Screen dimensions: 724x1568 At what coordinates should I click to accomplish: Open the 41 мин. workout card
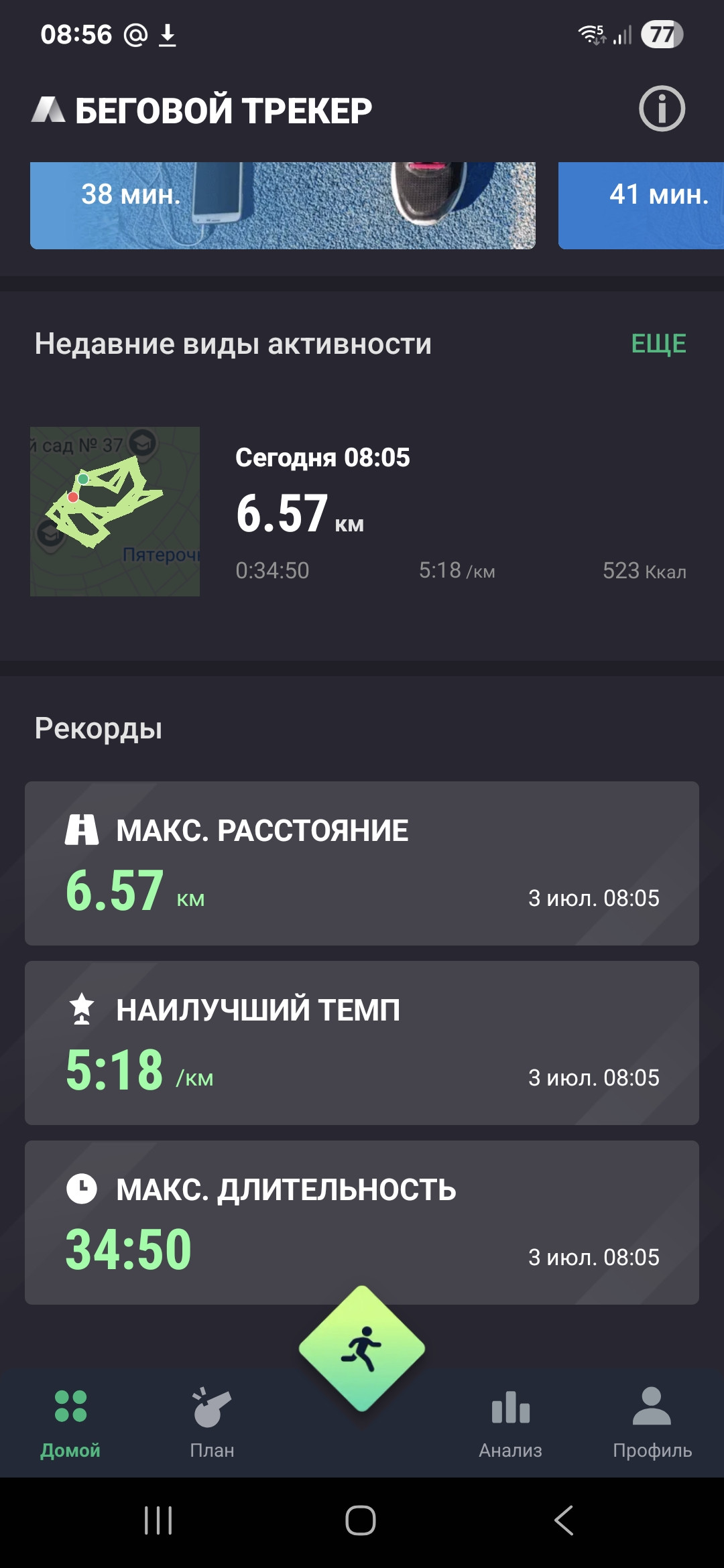point(641,205)
